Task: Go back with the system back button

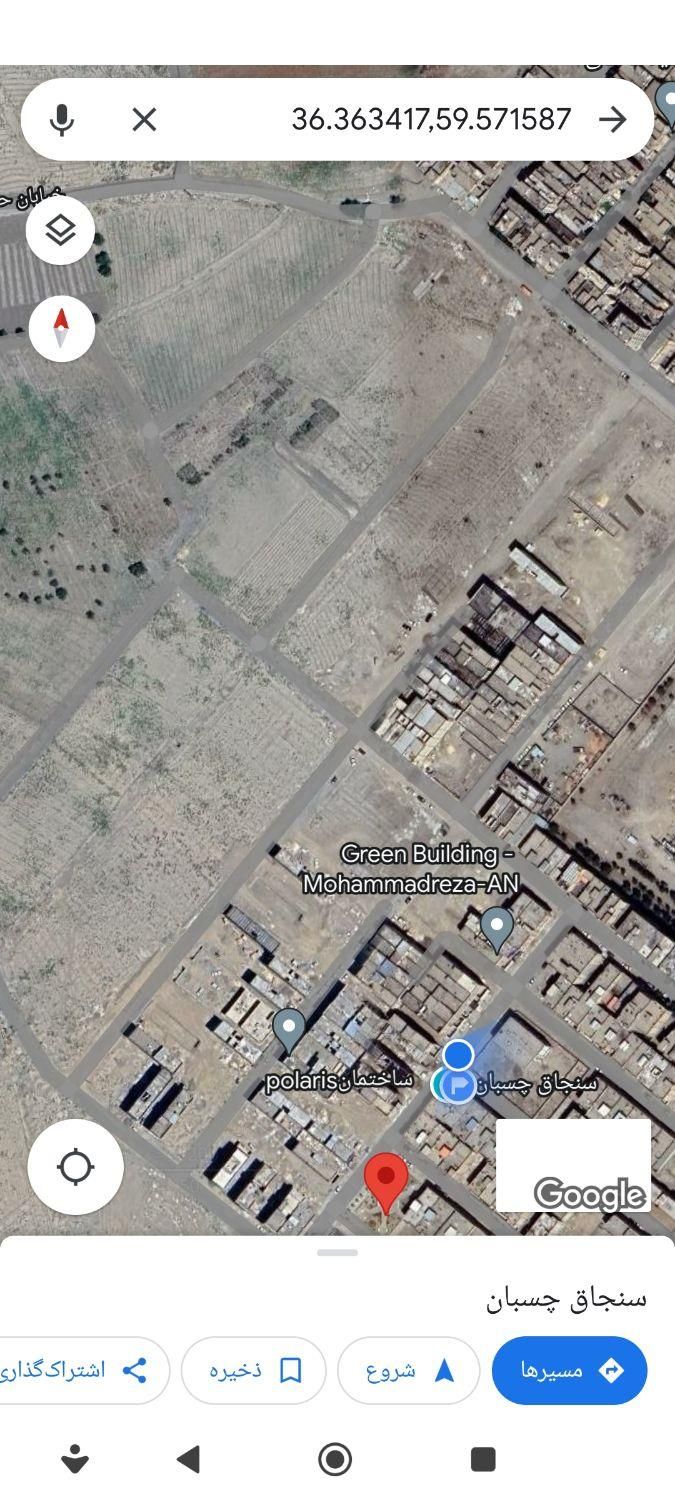Action: (188, 1459)
